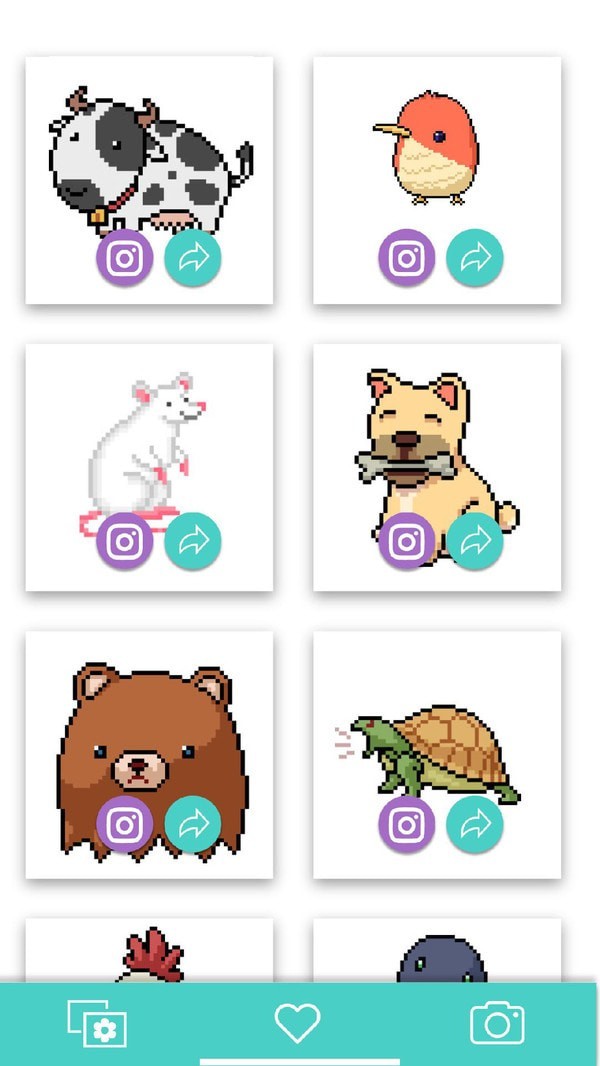This screenshot has height=1066, width=600.
Task: Open the cow pixel art tile
Action: 149,150
